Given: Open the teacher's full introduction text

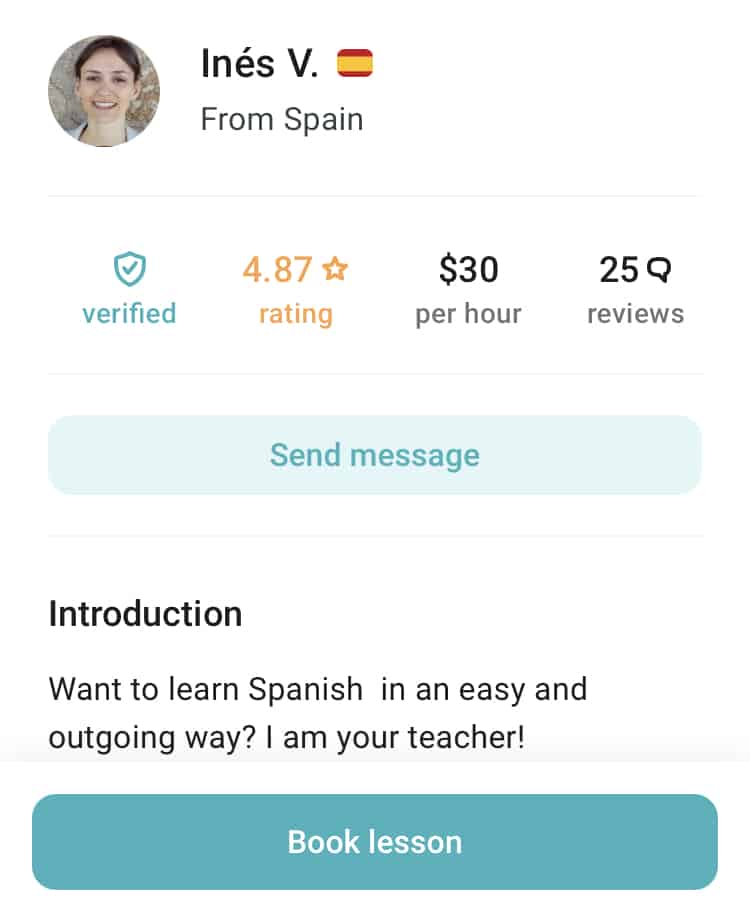Looking at the screenshot, I should [x=318, y=713].
